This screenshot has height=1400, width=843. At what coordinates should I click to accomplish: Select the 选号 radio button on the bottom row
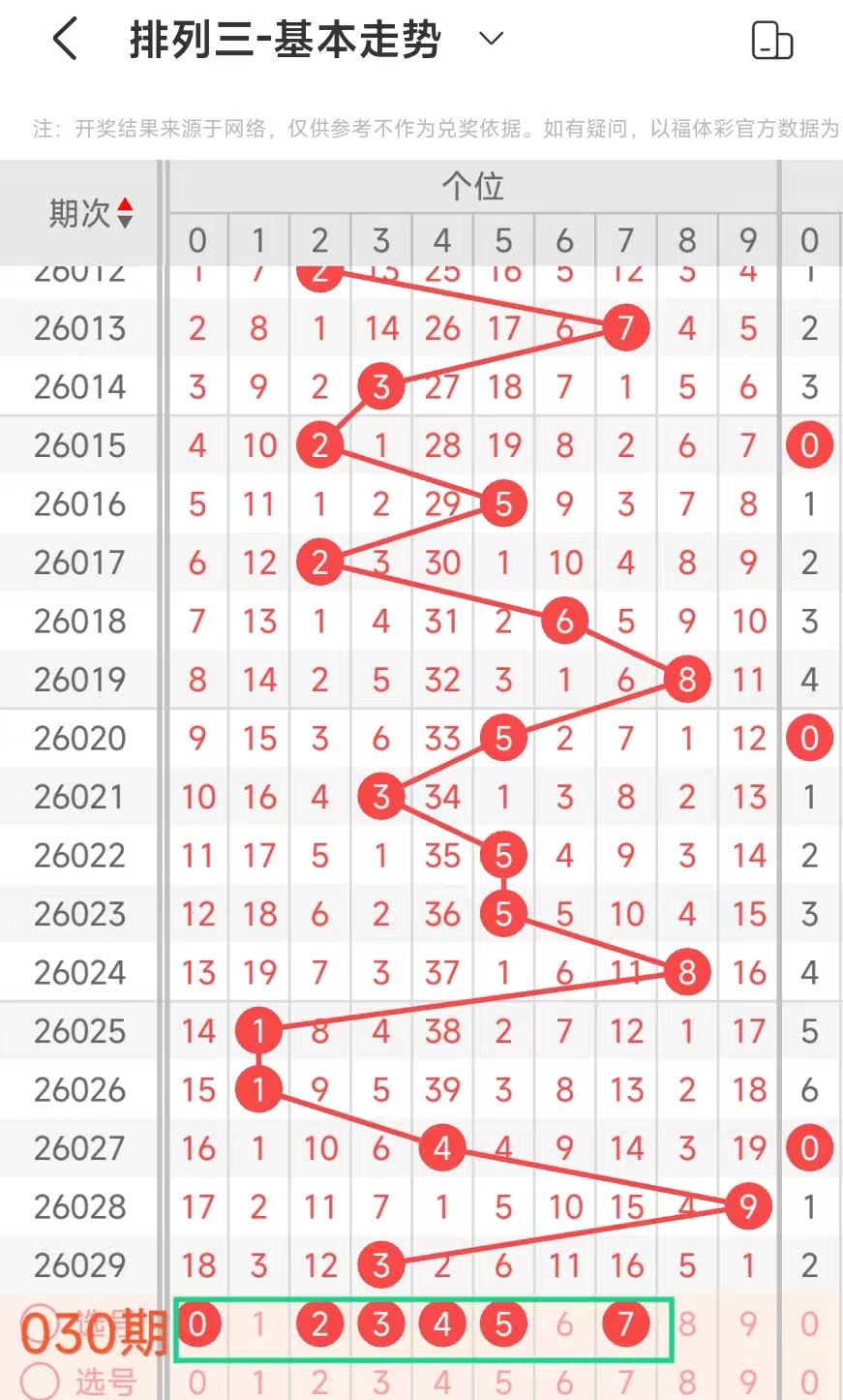click(x=40, y=1381)
